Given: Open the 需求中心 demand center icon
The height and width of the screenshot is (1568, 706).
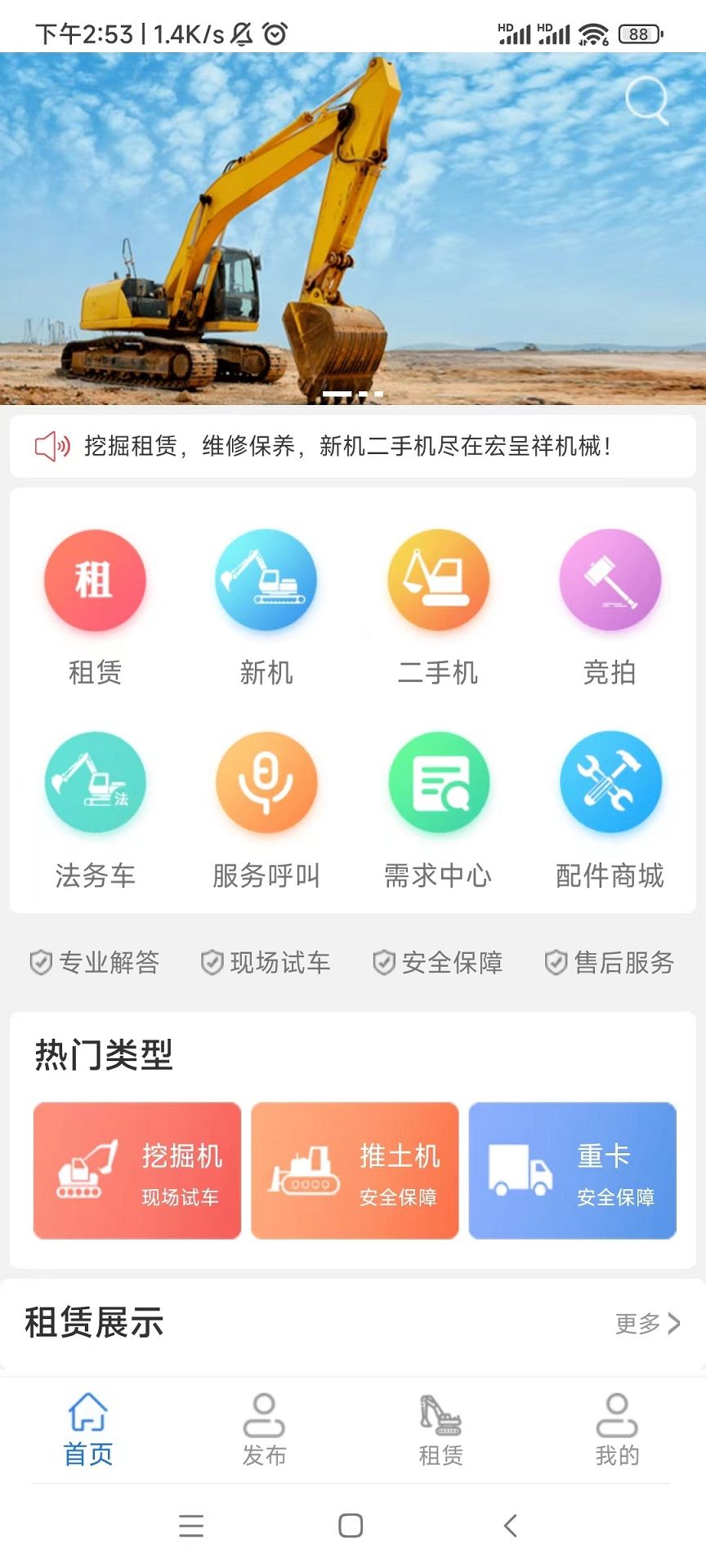Looking at the screenshot, I should coord(438,782).
